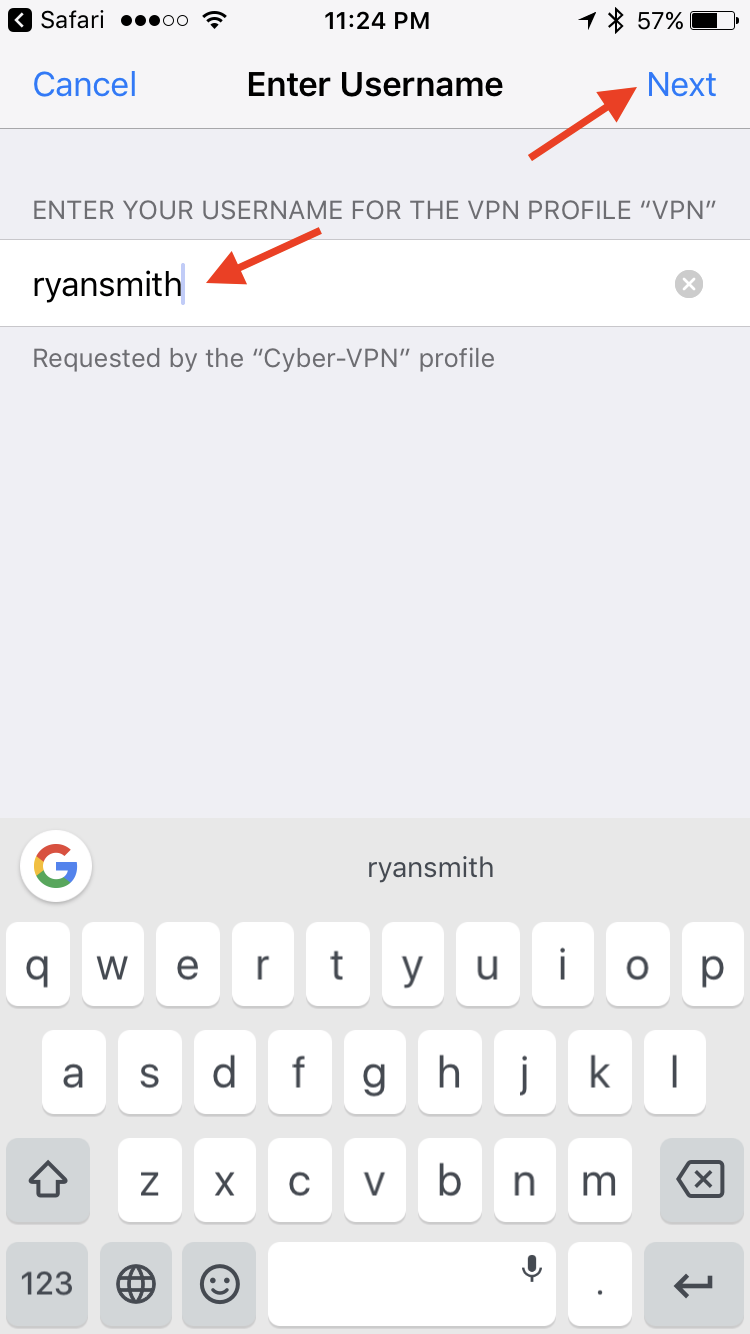Open the emoji keyboard
Image resolution: width=750 pixels, height=1334 pixels.
[220, 1284]
